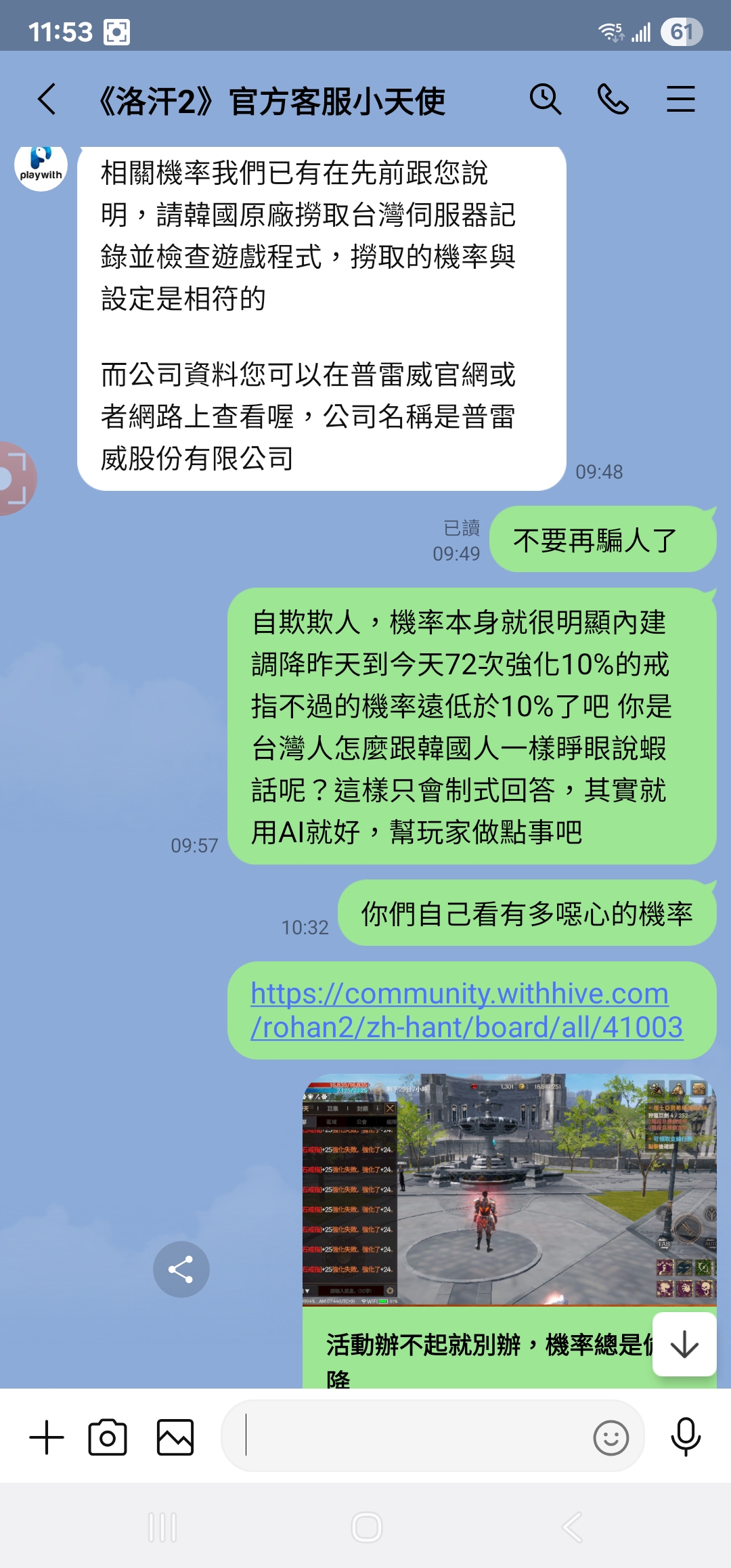Pick an image from the gallery
Screen dimensions: 731x1568
[175, 1437]
